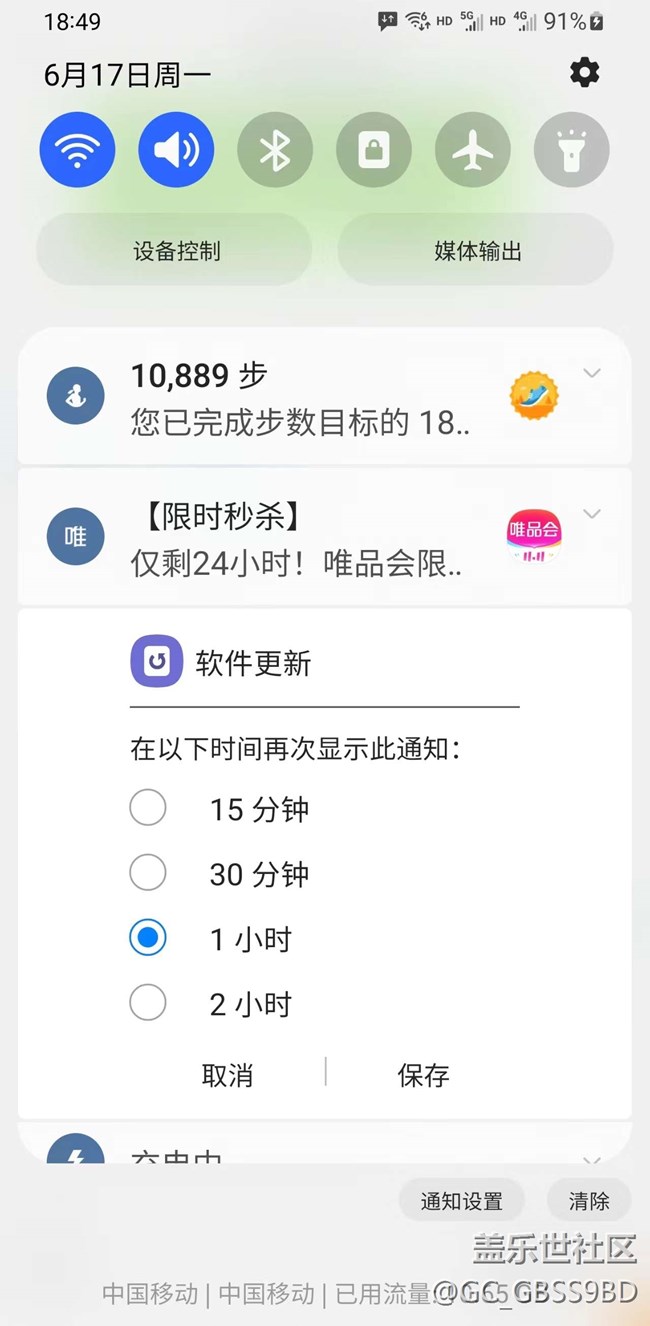
Task: Toggle the screen rotation lock
Action: tap(374, 150)
